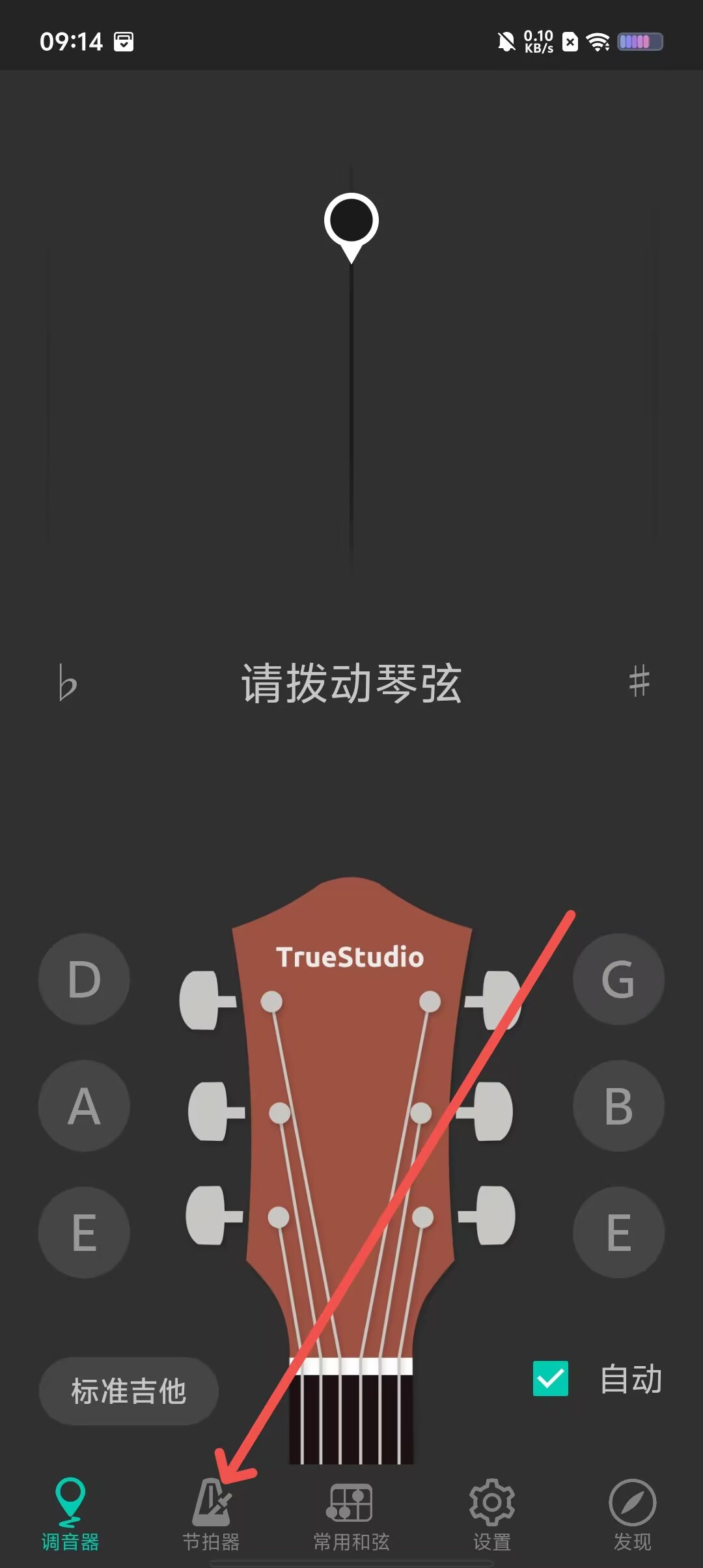Open the 发现 discover tab
Viewport: 703px width, 1568px height.
click(632, 1514)
